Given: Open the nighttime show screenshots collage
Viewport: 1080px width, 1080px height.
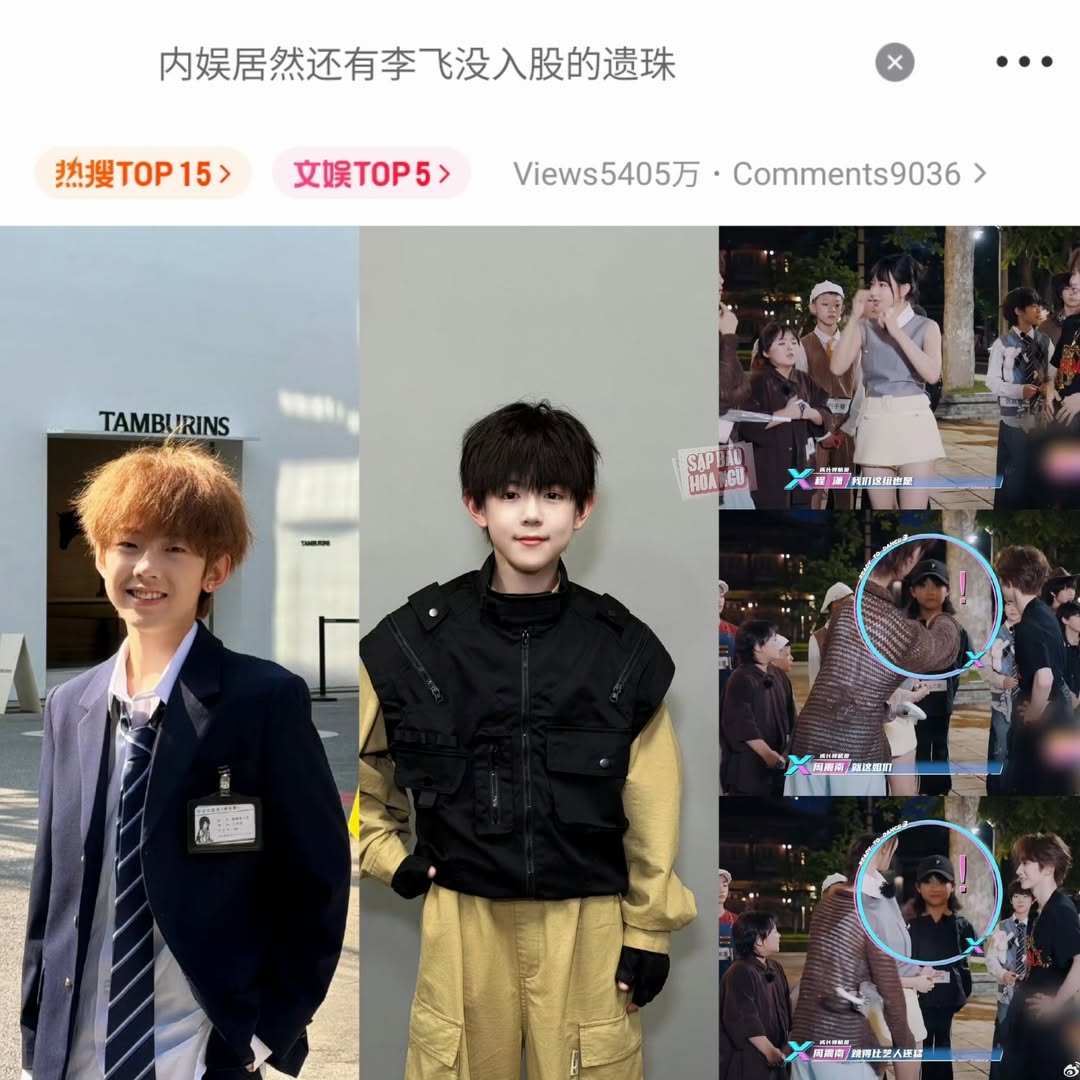Looking at the screenshot, I should coord(899,652).
